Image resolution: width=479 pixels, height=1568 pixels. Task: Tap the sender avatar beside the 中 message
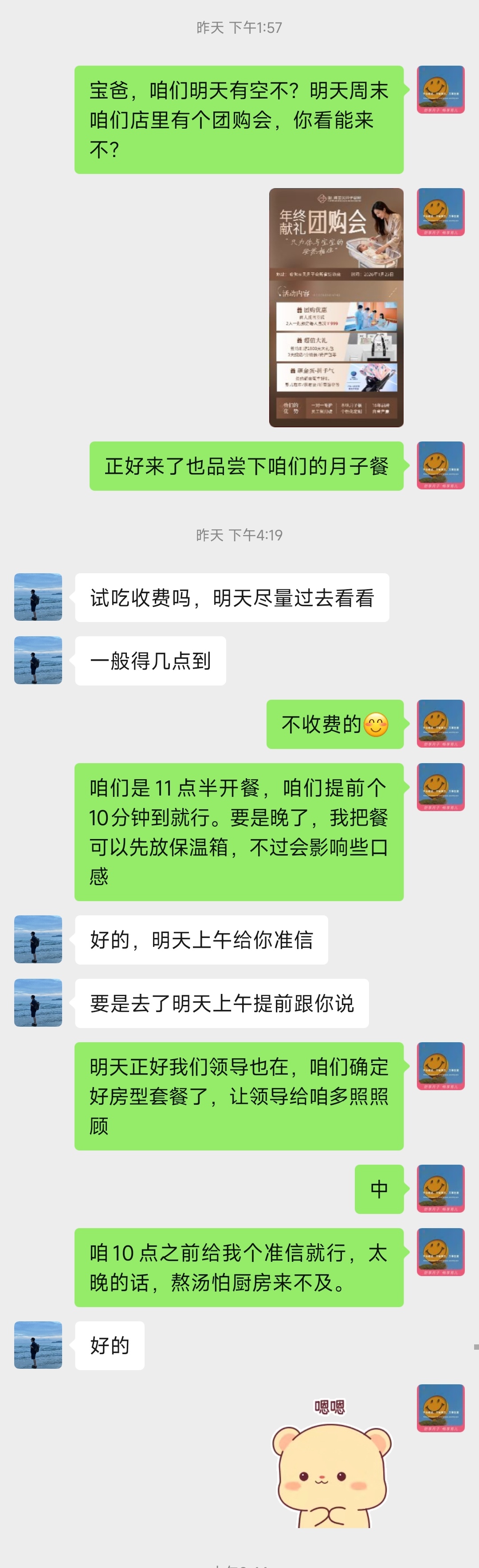(440, 1188)
